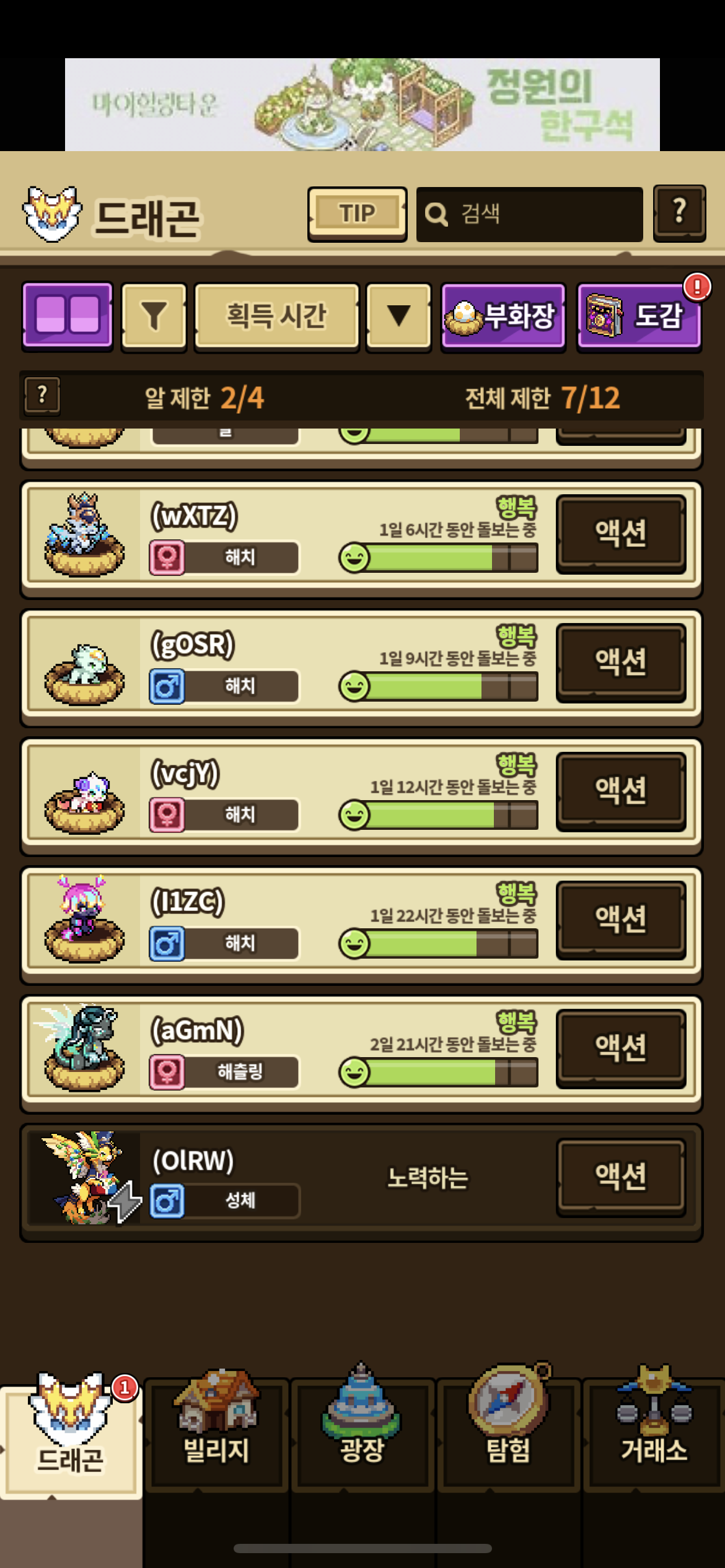Tap the question mark beside 알 제한
The height and width of the screenshot is (1568, 725).
[42, 396]
